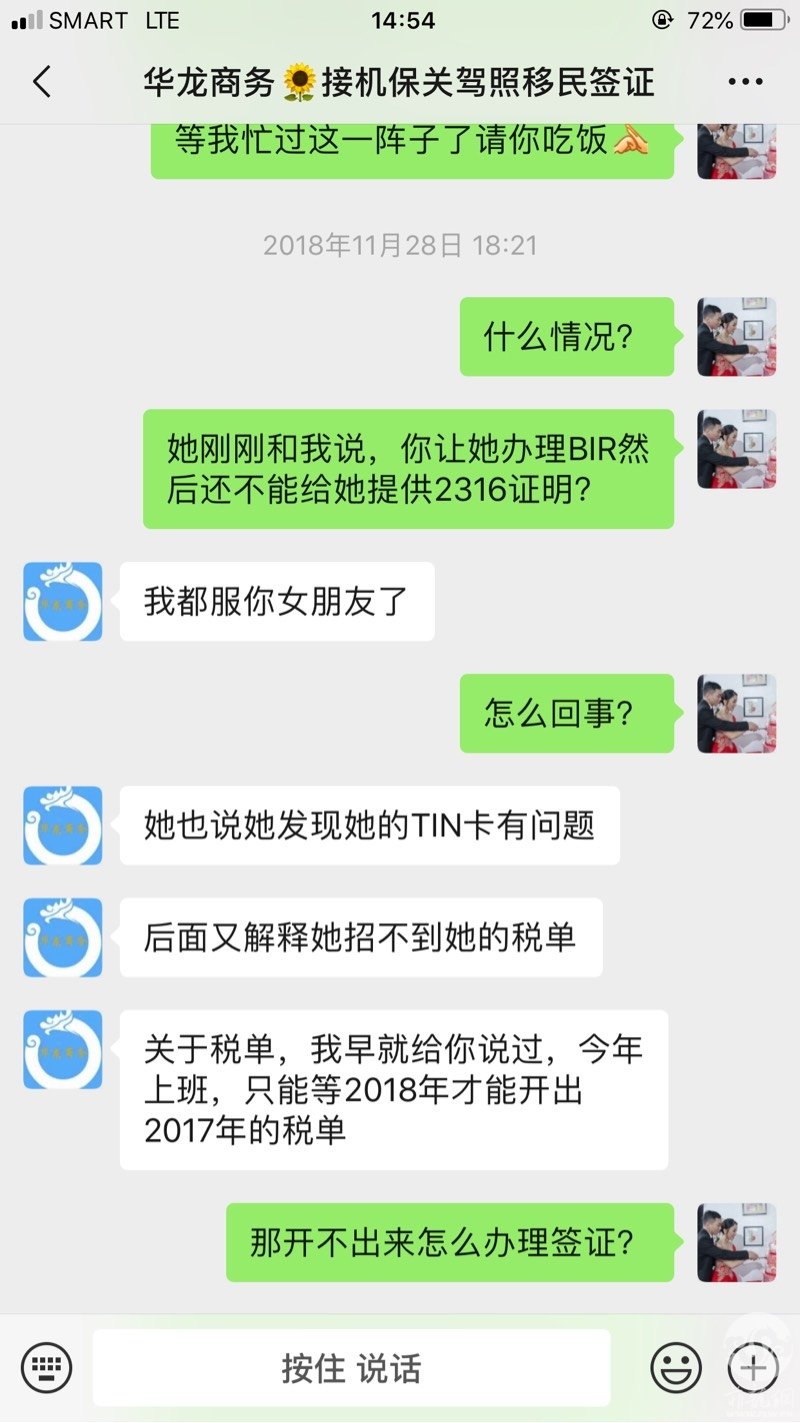Open the chat info overflow menu
The width and height of the screenshot is (800, 1423).
point(745,82)
